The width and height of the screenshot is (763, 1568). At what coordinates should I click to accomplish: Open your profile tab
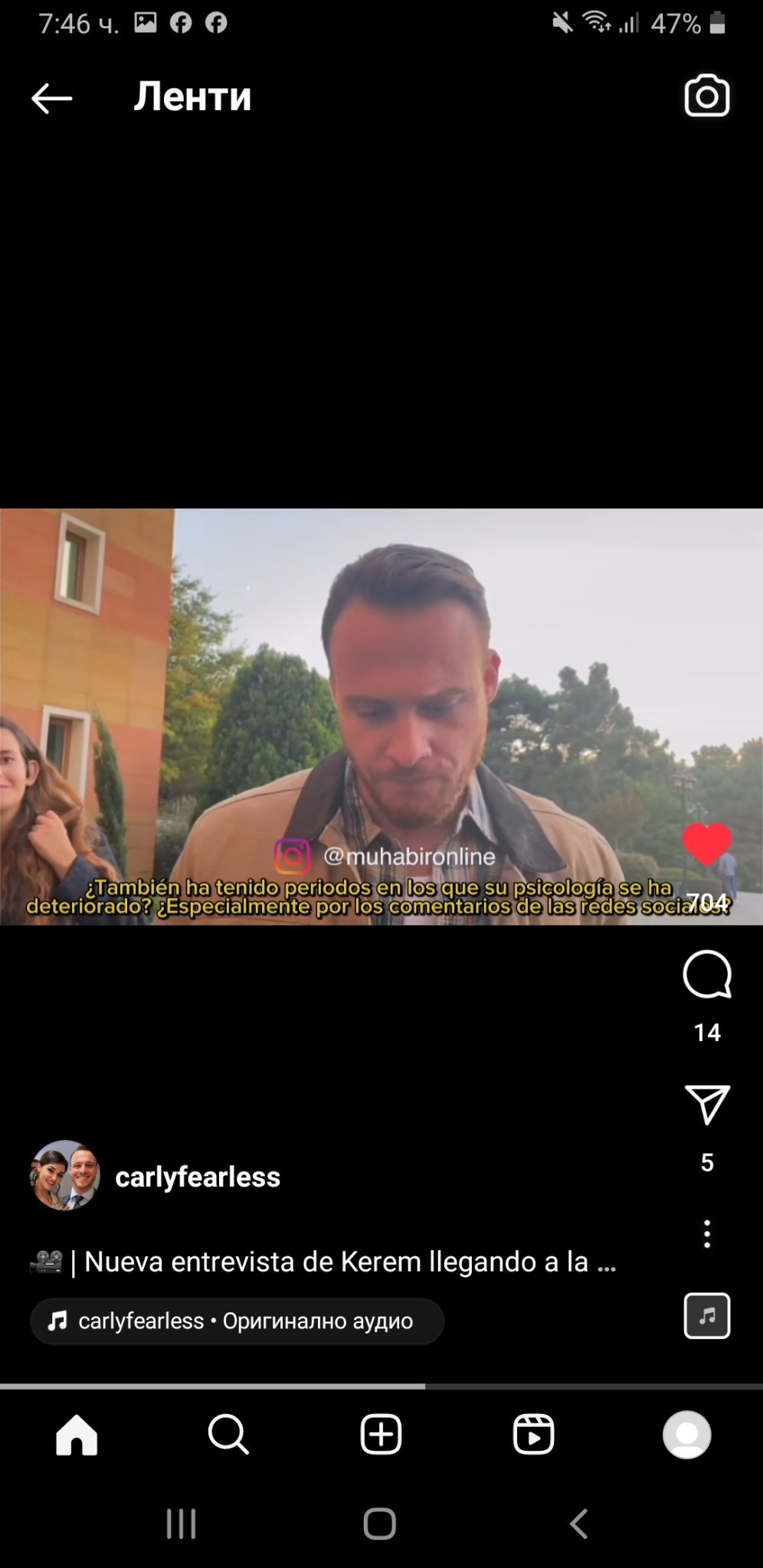pos(686,1434)
